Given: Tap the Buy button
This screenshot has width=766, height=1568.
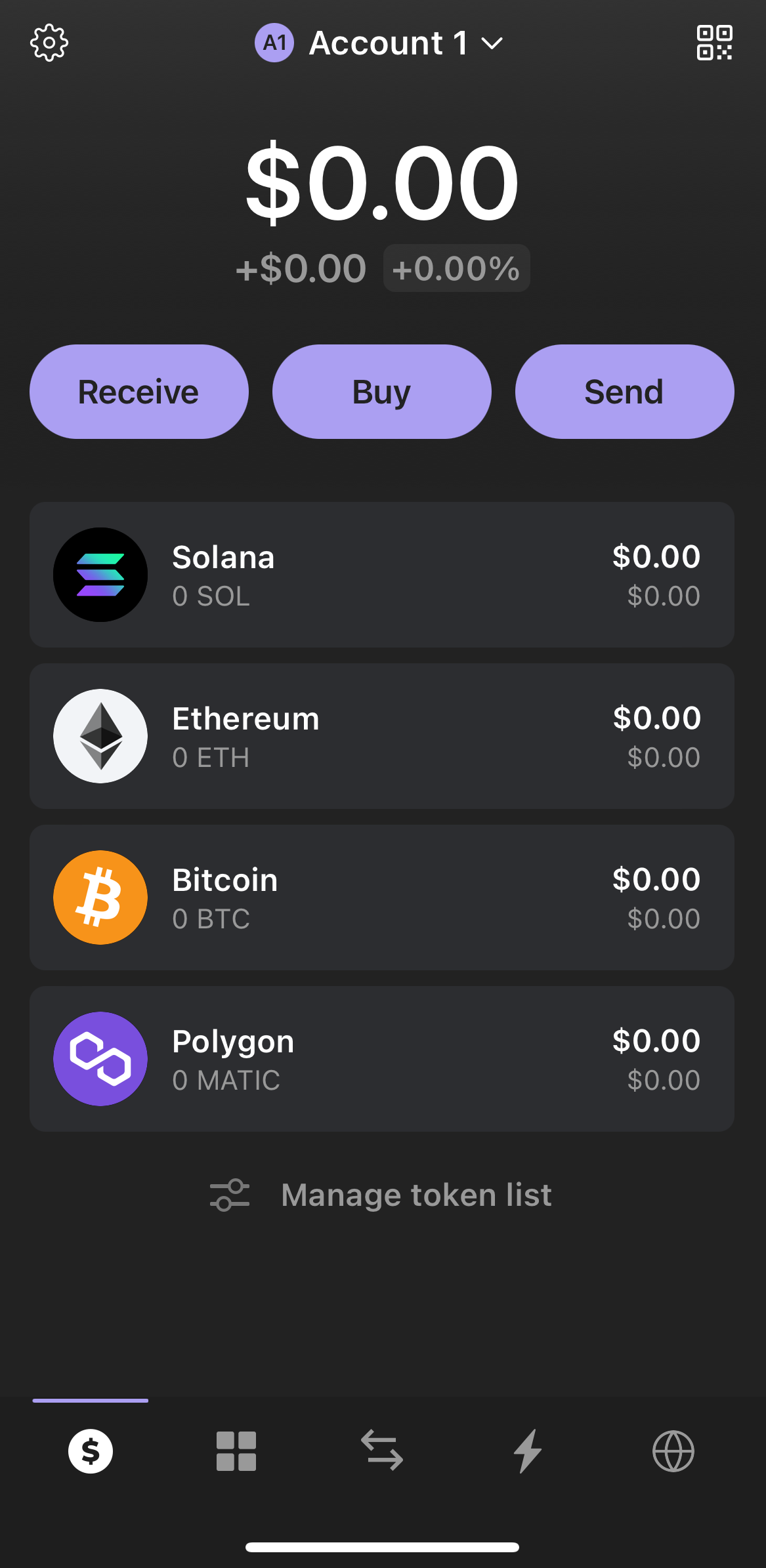Looking at the screenshot, I should click(381, 392).
